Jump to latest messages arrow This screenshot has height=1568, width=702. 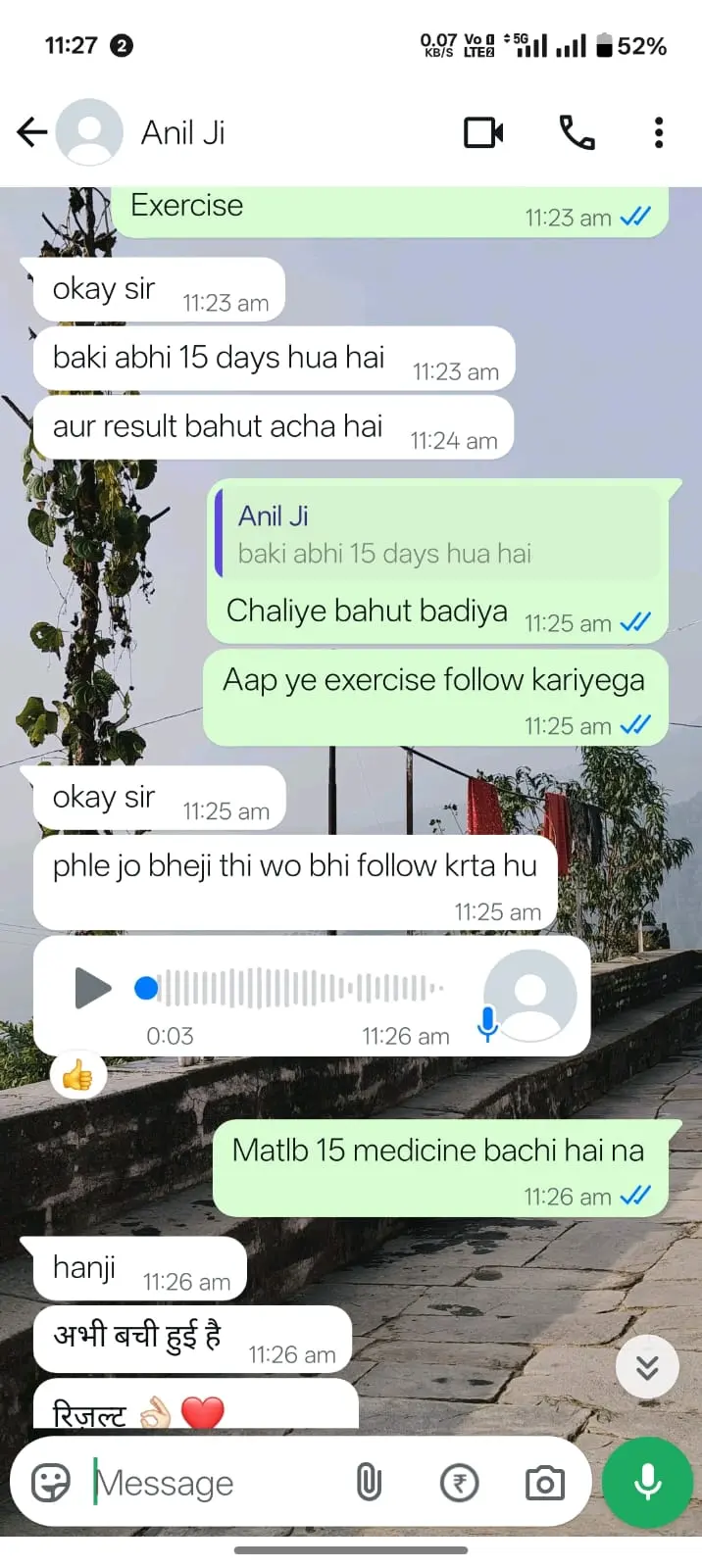pos(647,1367)
